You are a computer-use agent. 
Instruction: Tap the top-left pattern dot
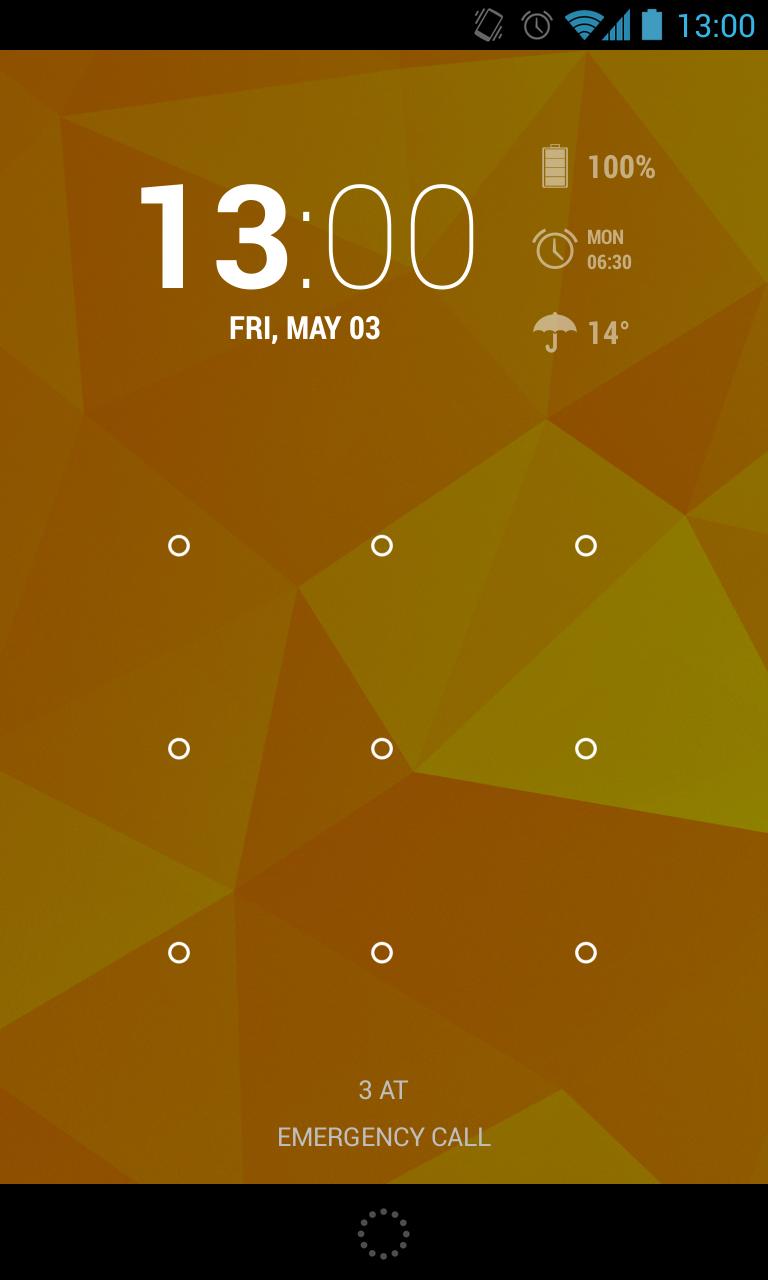click(x=179, y=545)
